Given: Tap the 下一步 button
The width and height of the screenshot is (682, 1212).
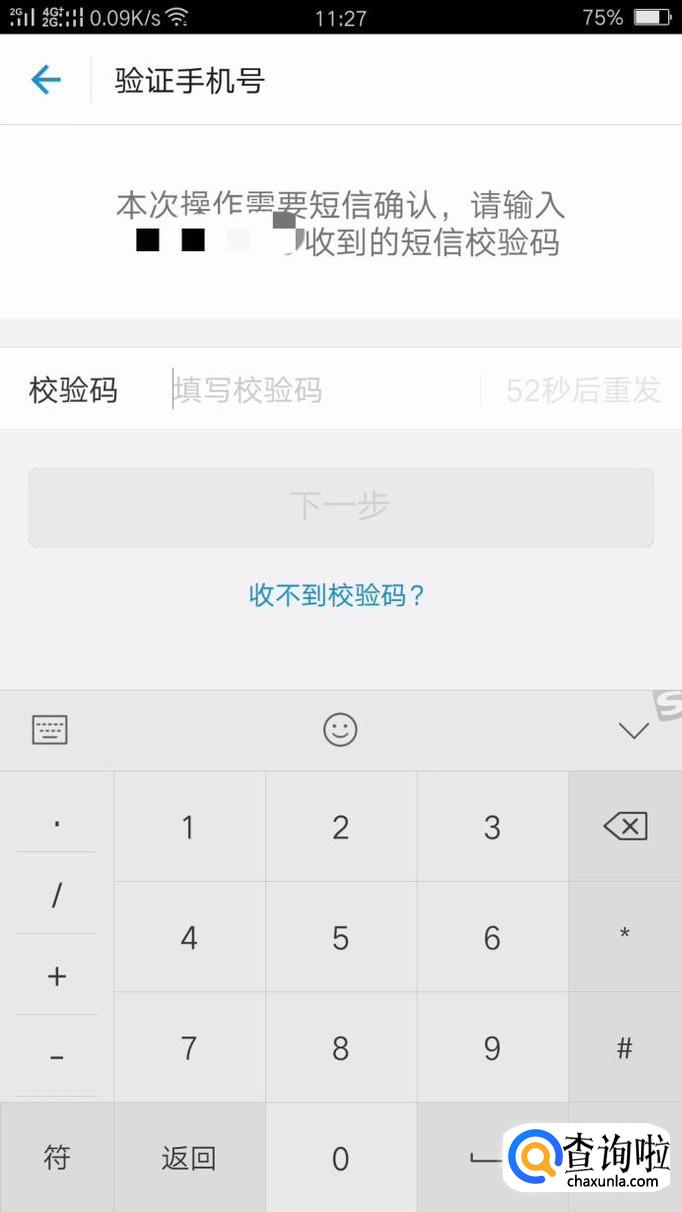Looking at the screenshot, I should [341, 507].
